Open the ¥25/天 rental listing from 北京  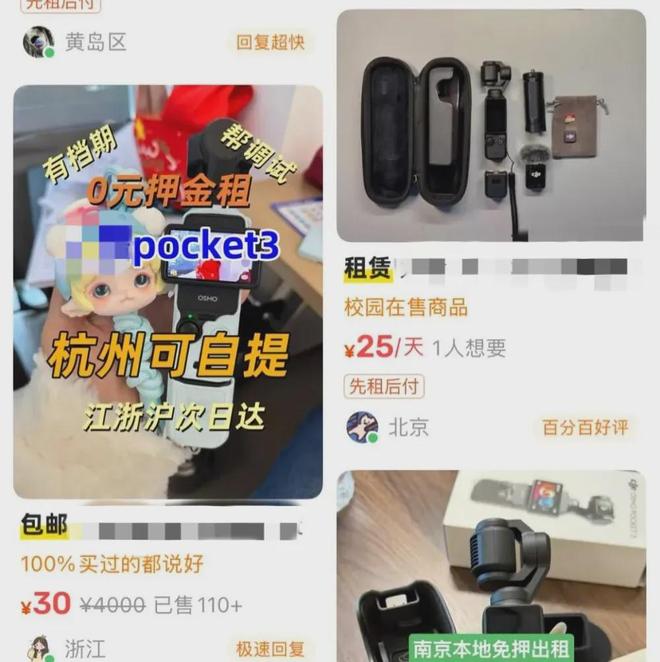coord(490,125)
